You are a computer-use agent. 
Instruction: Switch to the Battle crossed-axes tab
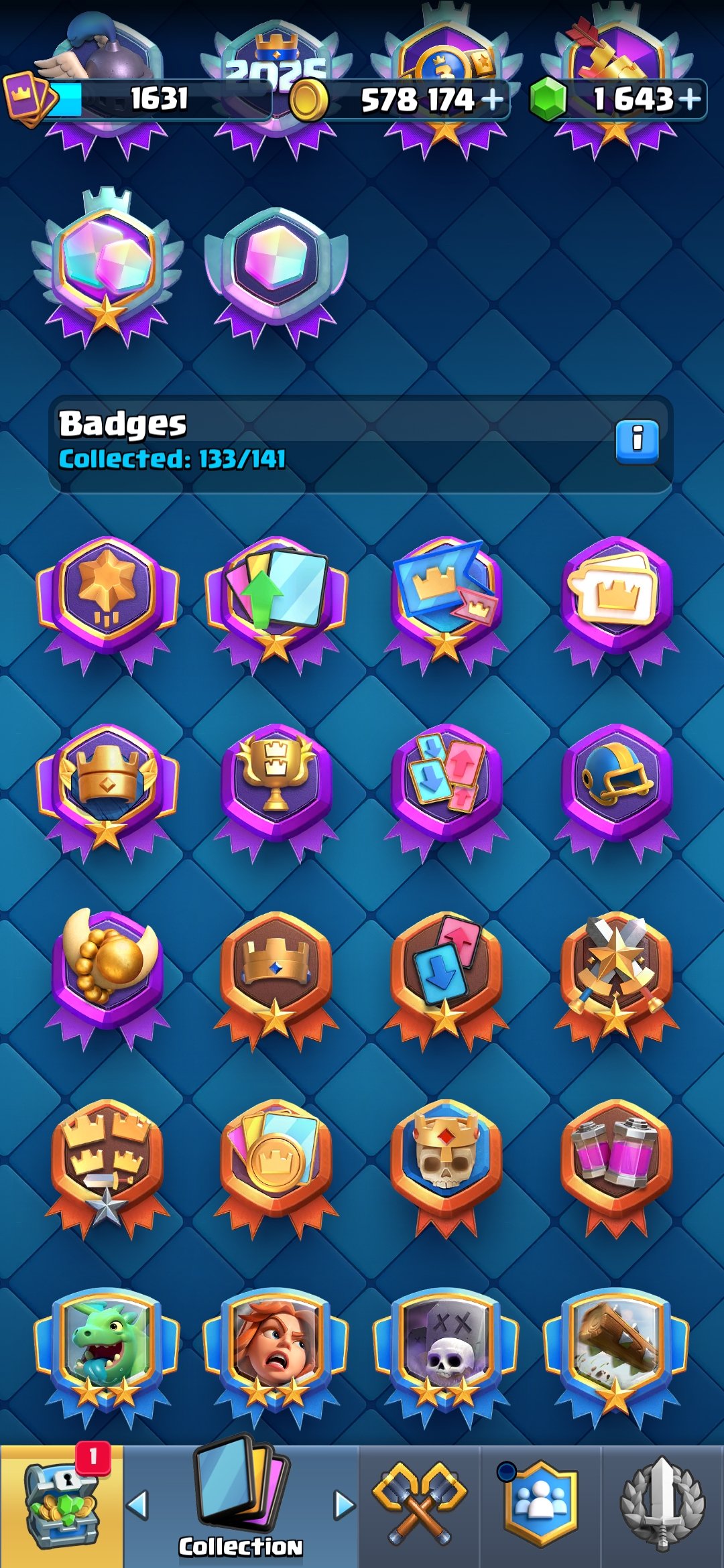[x=419, y=1506]
